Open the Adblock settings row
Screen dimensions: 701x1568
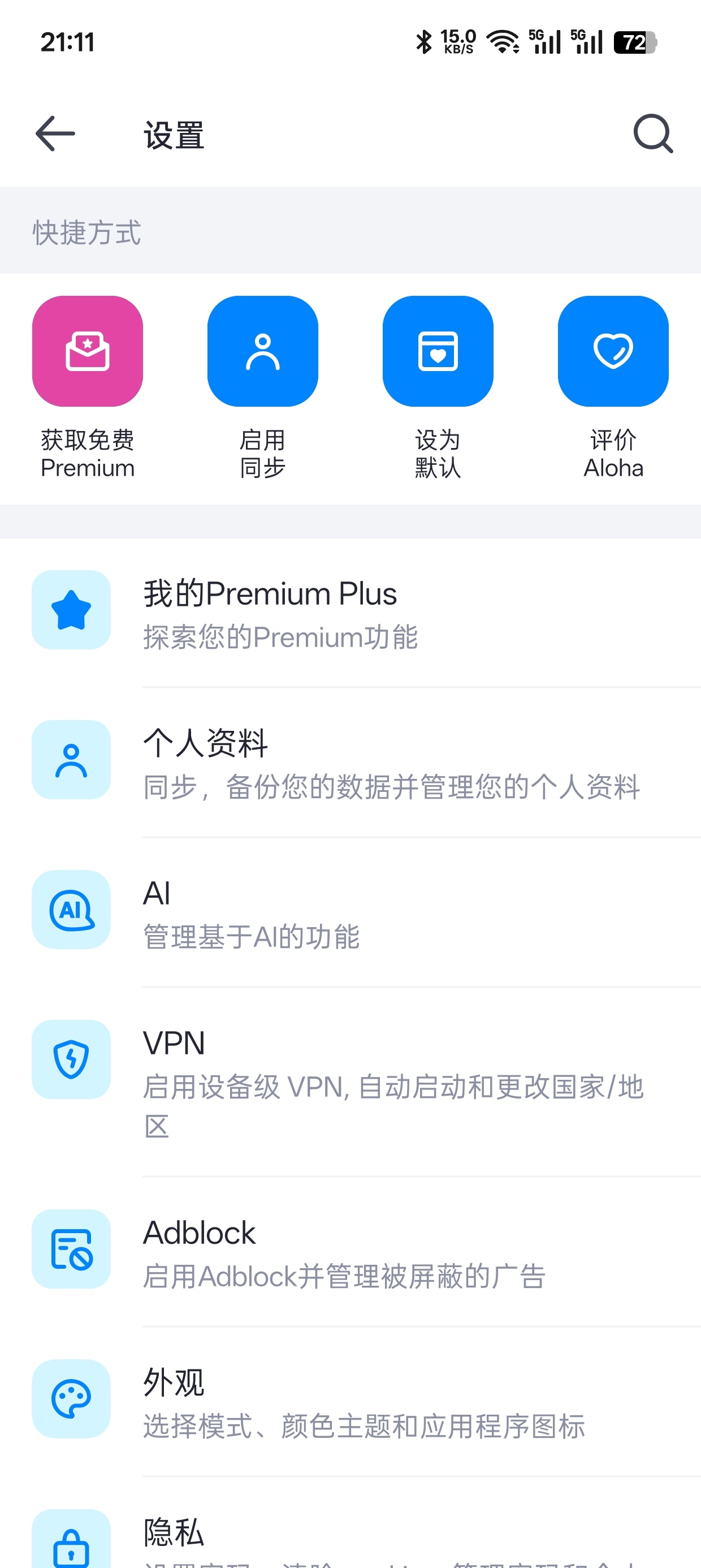tap(350, 1252)
